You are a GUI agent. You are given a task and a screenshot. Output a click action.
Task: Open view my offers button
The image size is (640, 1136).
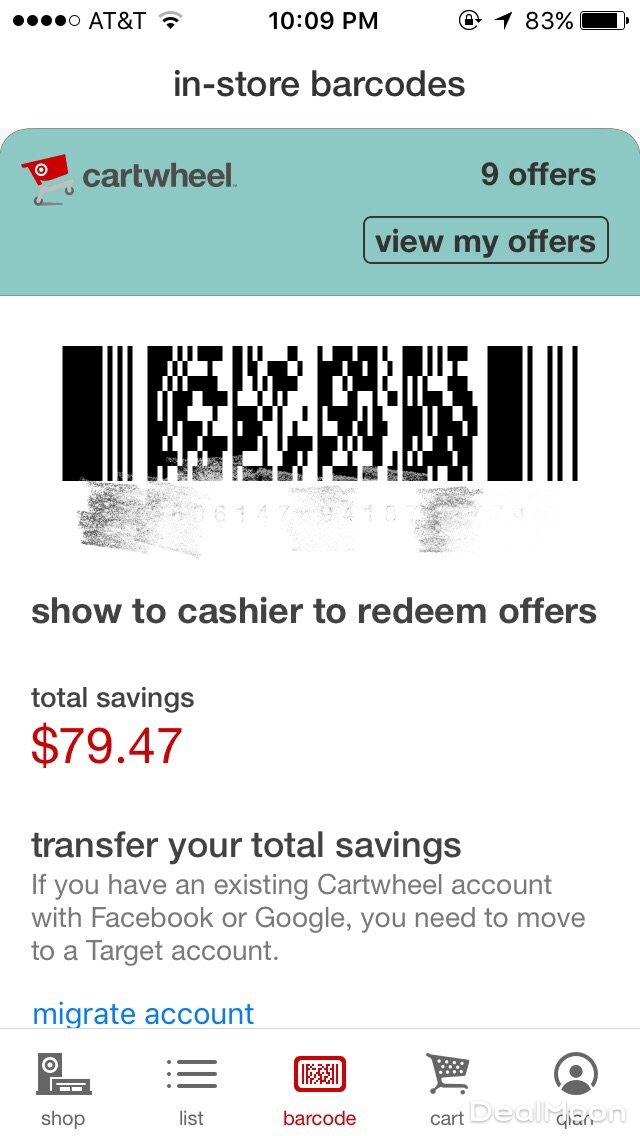coord(485,241)
